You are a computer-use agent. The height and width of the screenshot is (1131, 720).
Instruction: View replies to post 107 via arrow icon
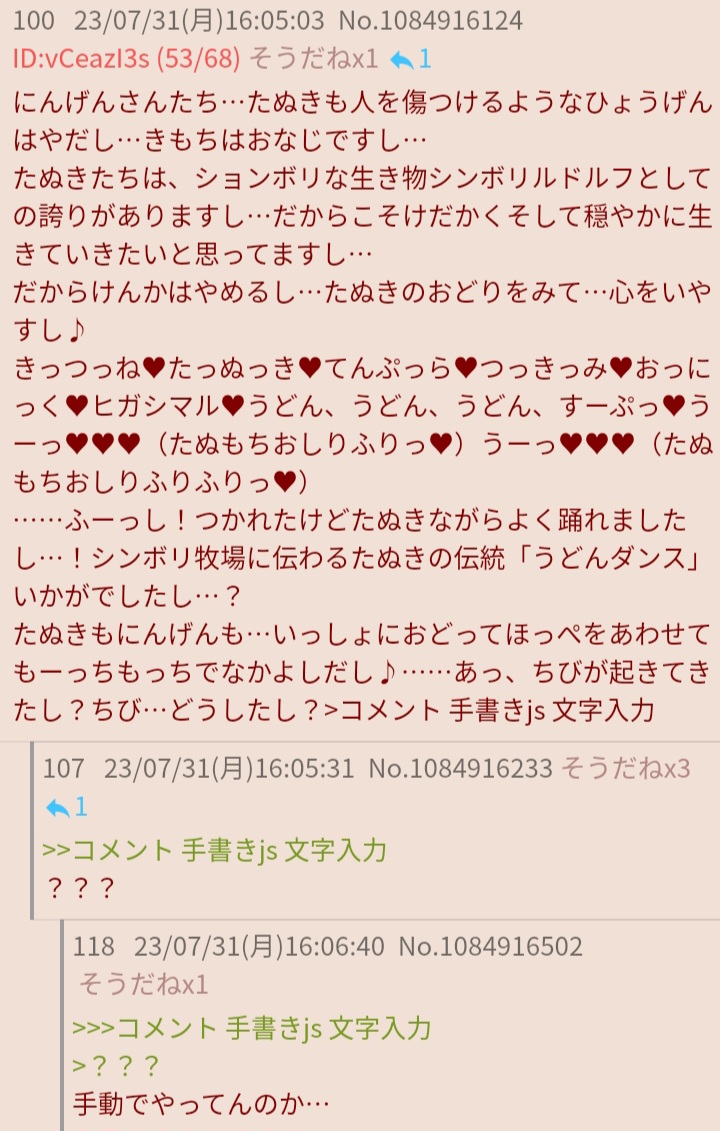tap(66, 806)
